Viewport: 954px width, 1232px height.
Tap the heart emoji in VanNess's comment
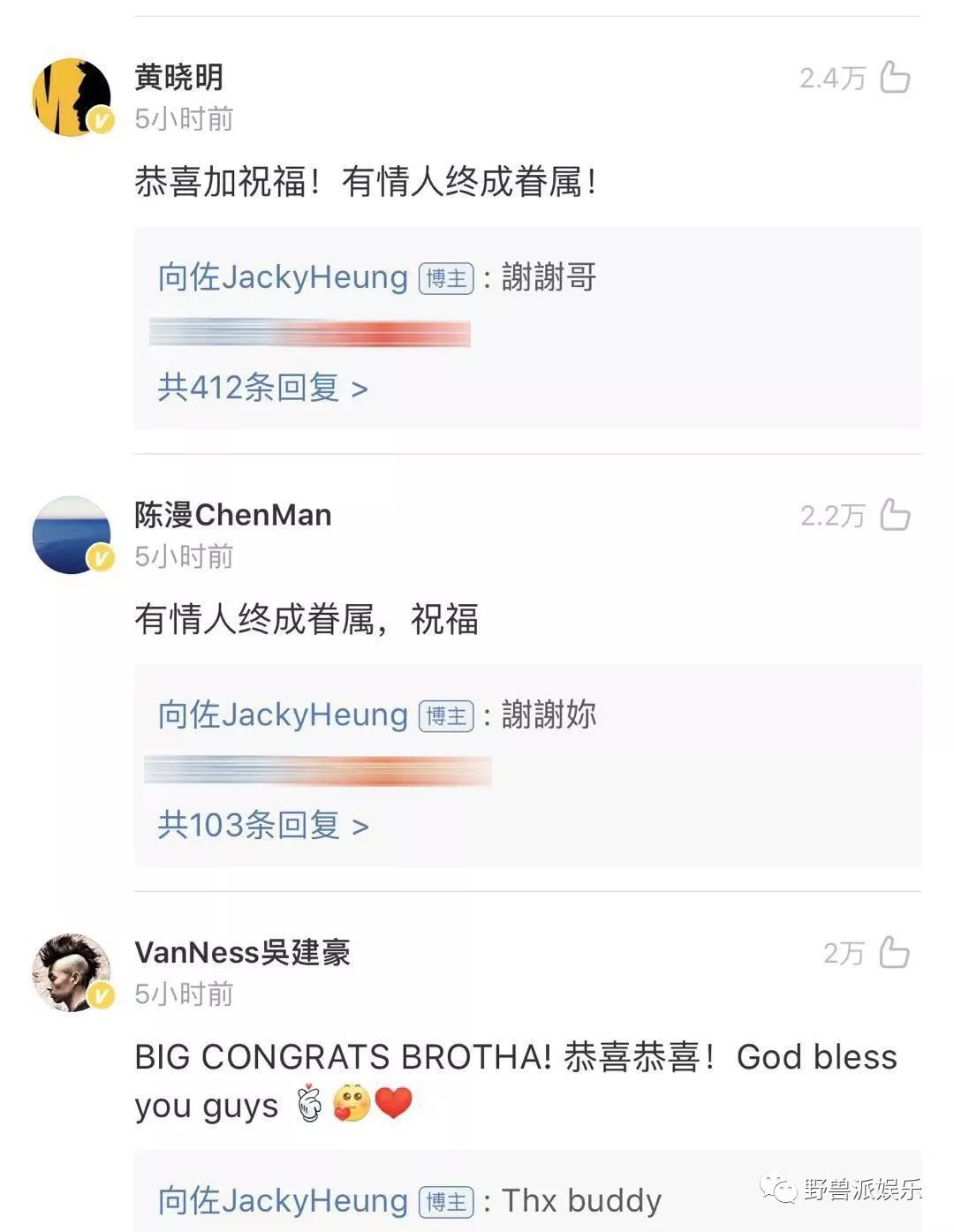(394, 1104)
